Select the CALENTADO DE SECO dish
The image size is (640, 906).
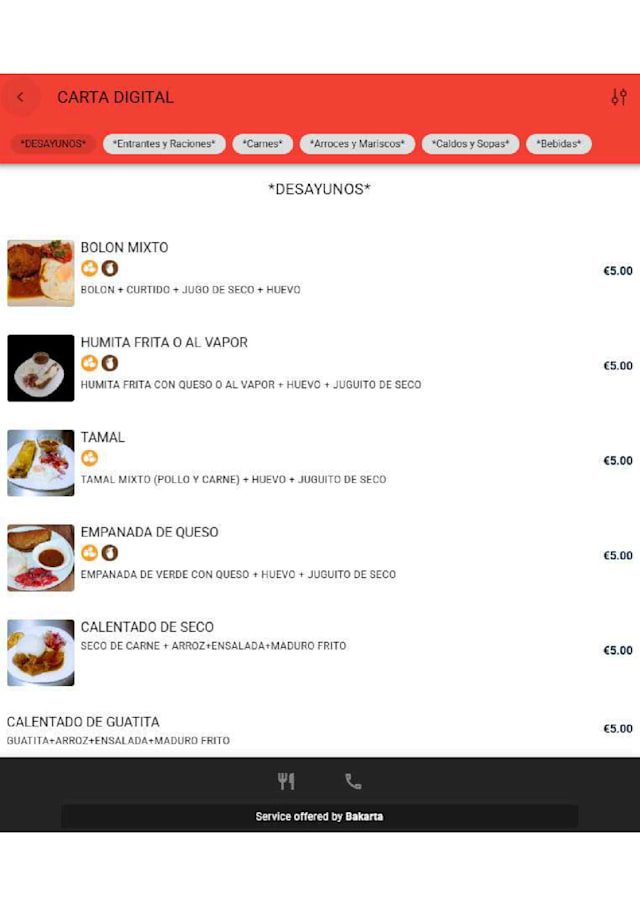[147, 628]
